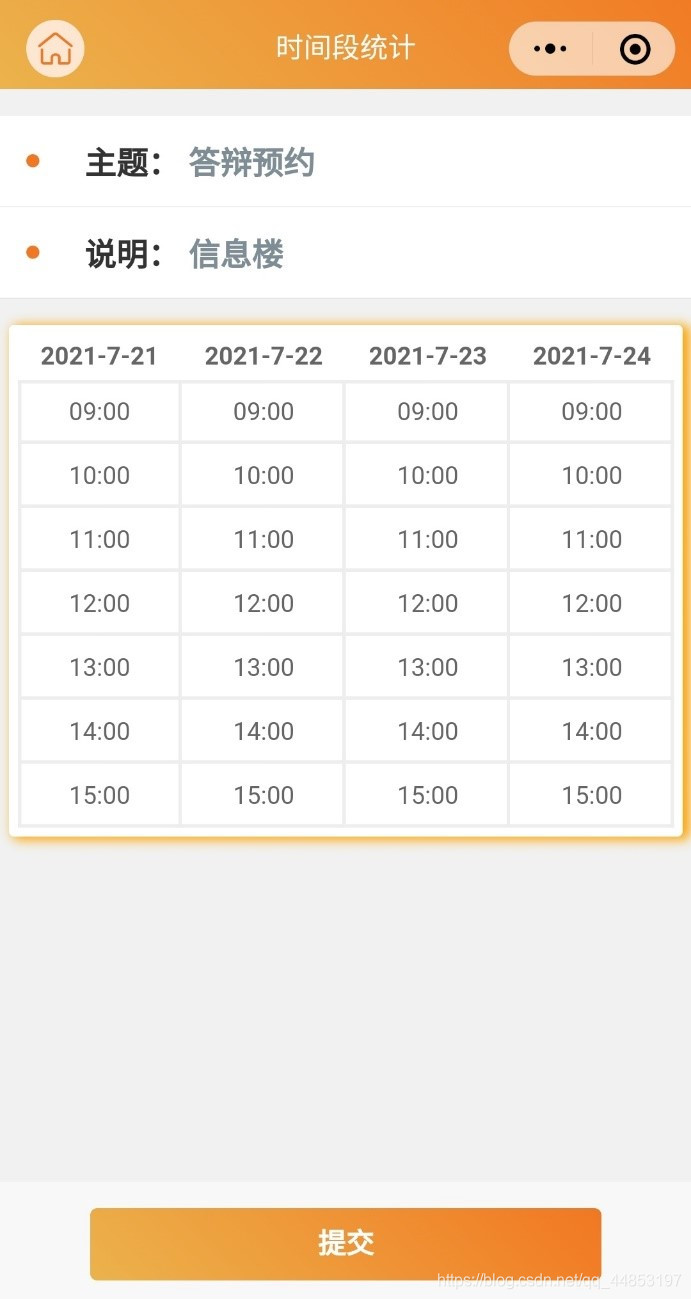This screenshot has height=1299, width=691.
Task: Tap the 09:00 slot on 2021-7-24
Action: coord(592,411)
